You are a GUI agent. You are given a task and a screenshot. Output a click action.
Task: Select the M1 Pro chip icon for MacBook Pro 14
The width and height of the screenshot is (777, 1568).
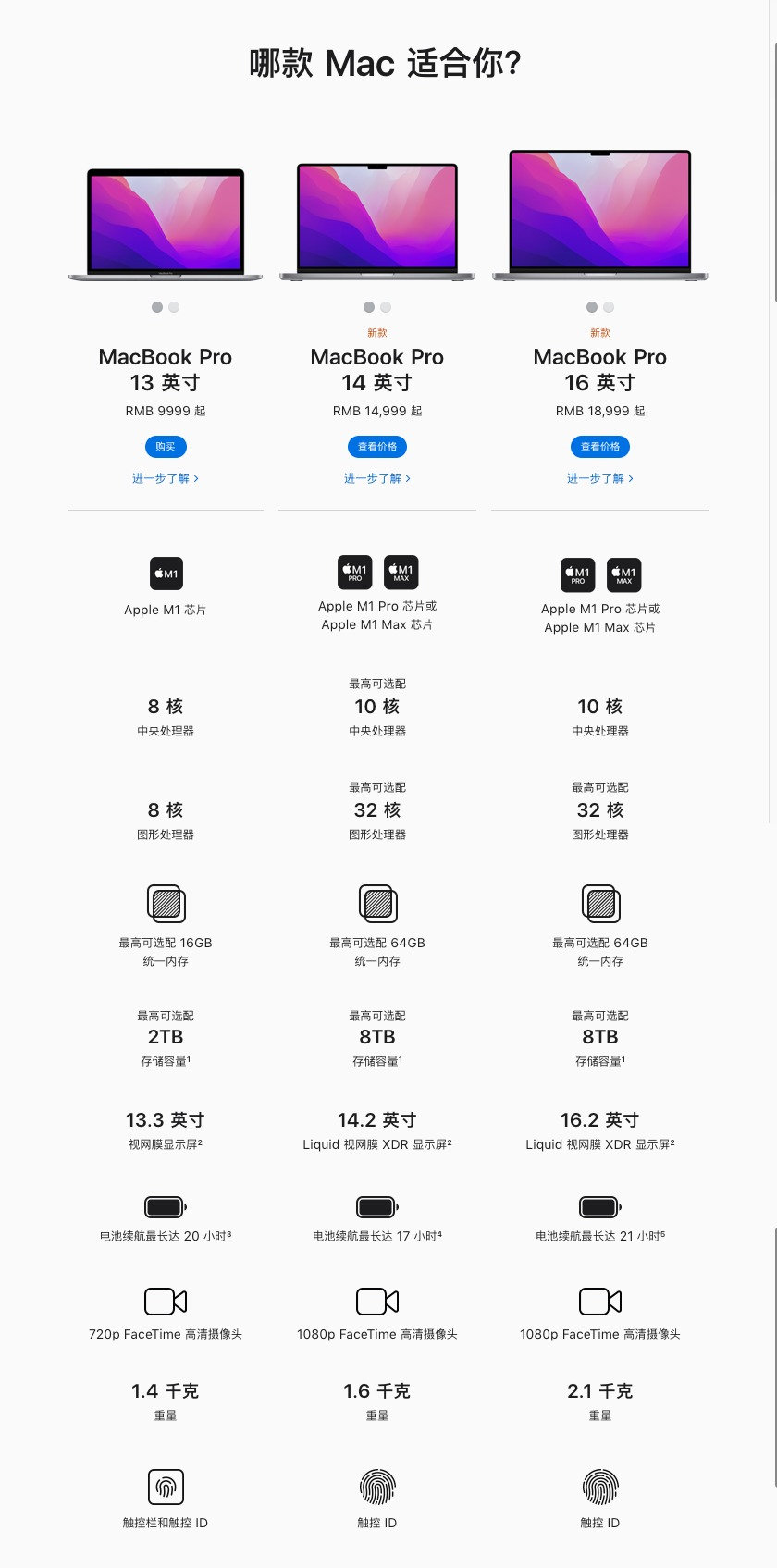click(354, 573)
